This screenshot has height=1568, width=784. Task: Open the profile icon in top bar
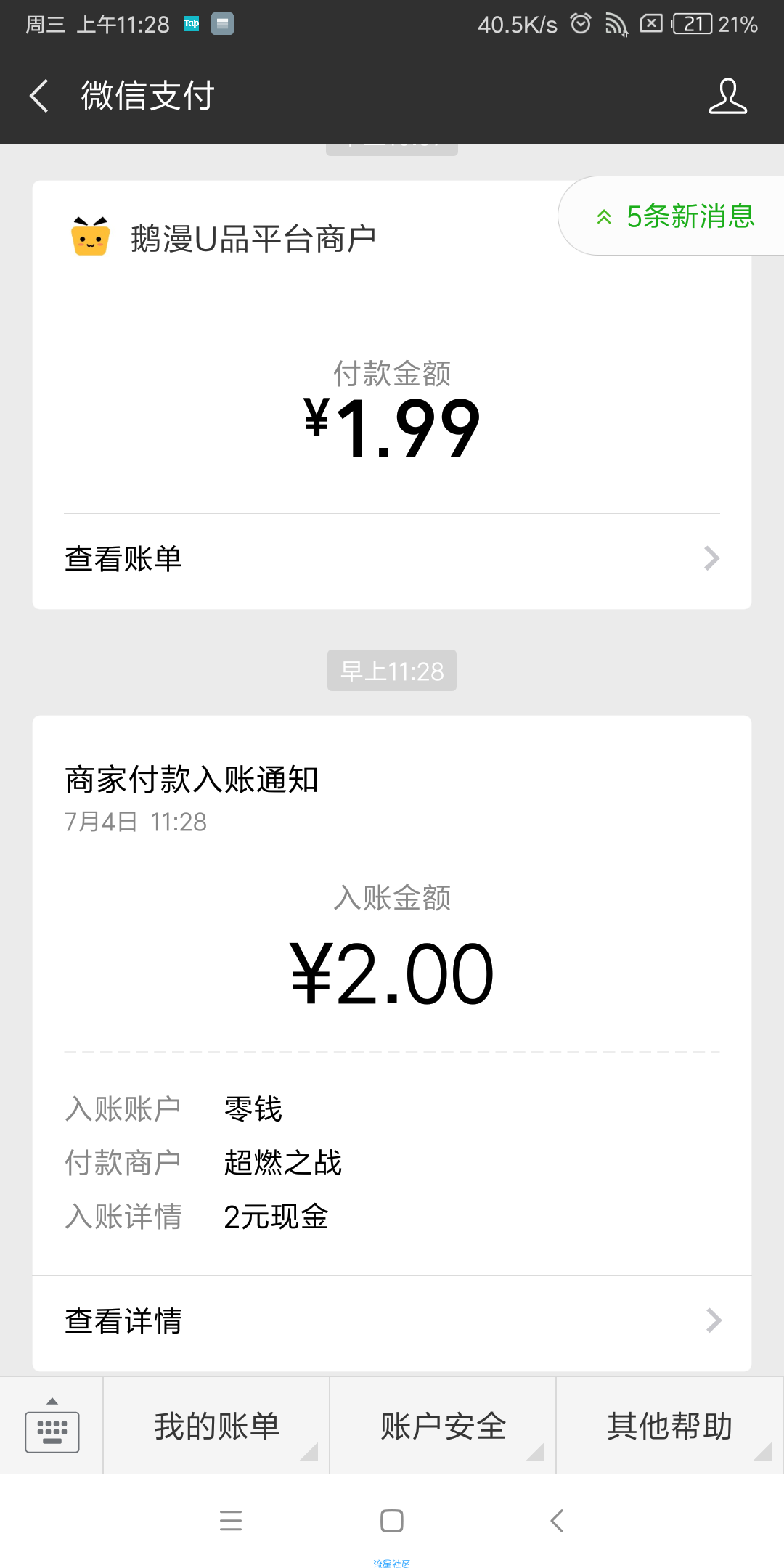tap(727, 96)
